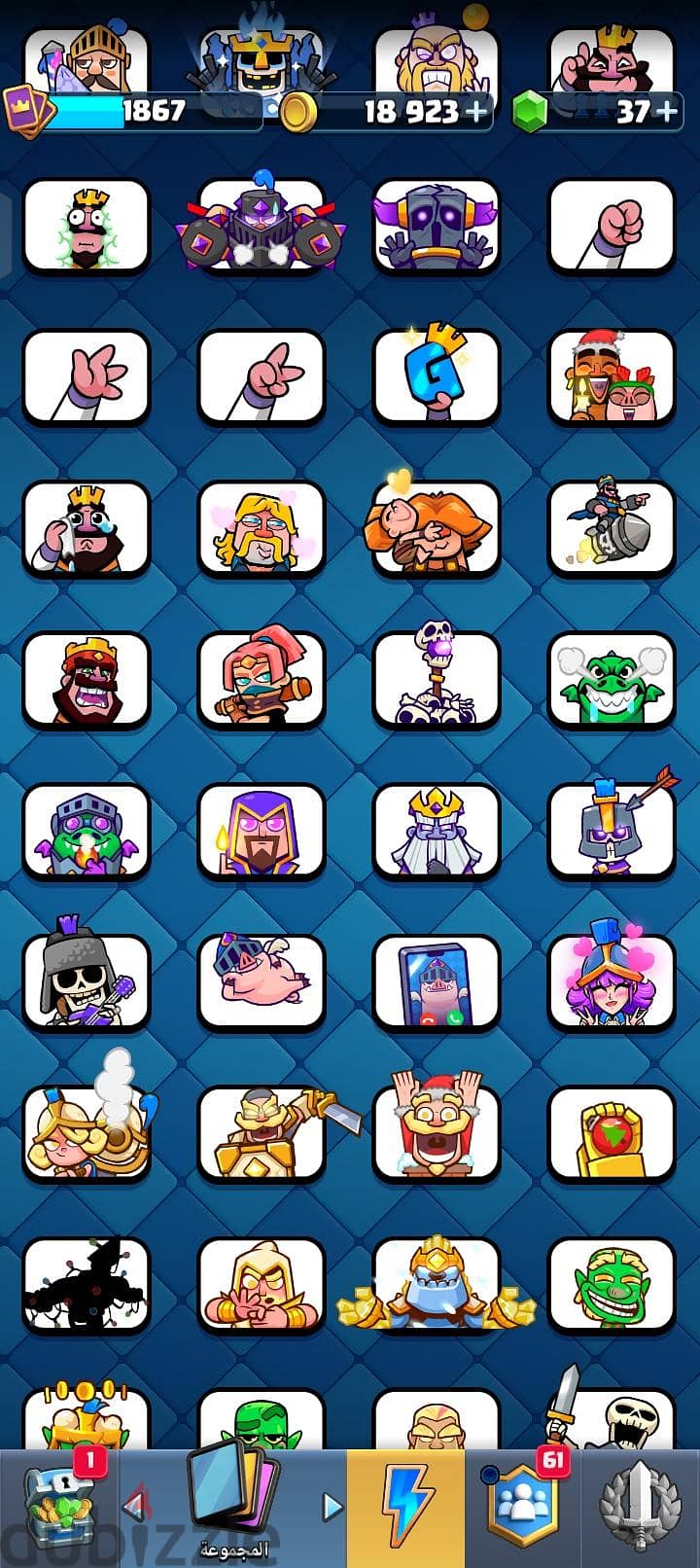The image size is (700, 1568).
Task: Select the blue G crown emote
Action: (437, 377)
